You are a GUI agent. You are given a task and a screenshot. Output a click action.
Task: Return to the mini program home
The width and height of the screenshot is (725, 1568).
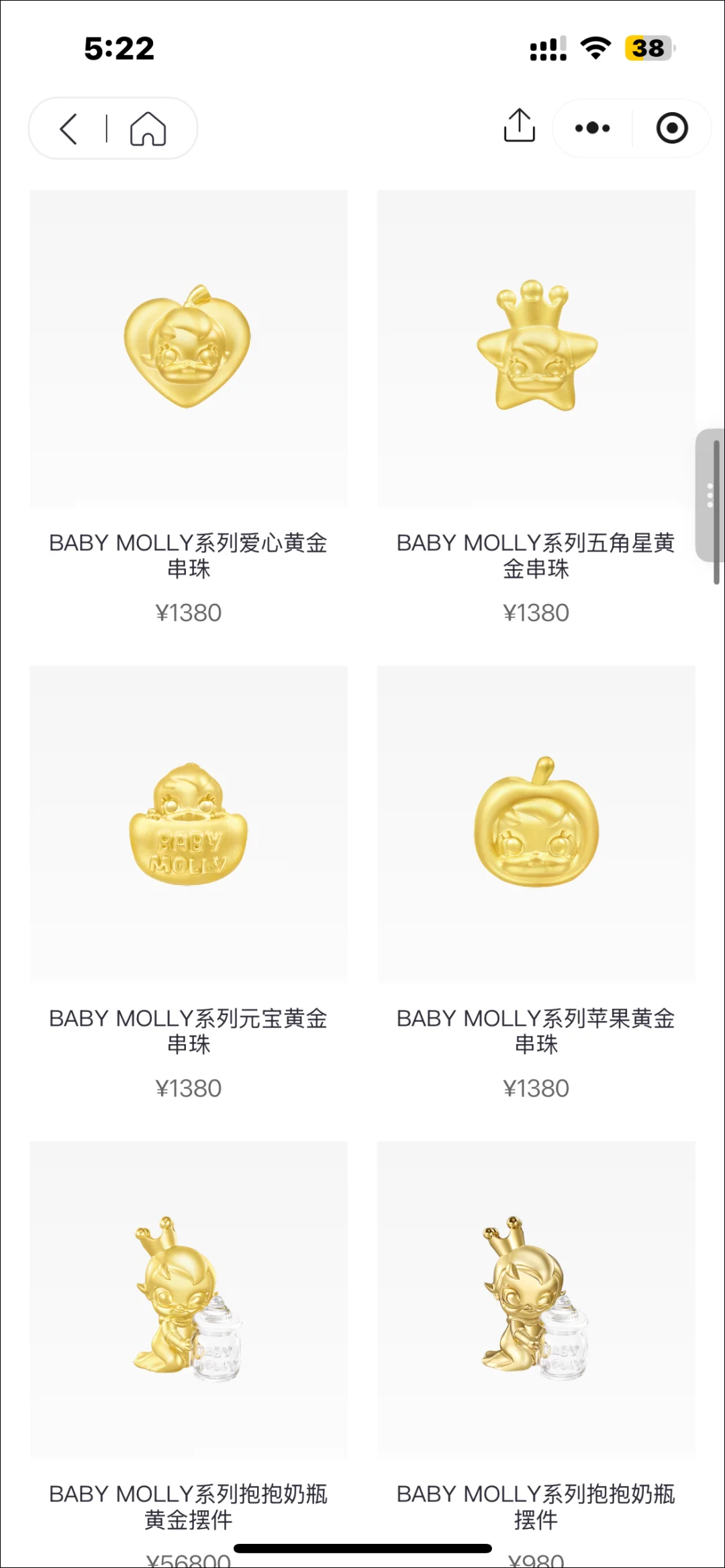(148, 128)
